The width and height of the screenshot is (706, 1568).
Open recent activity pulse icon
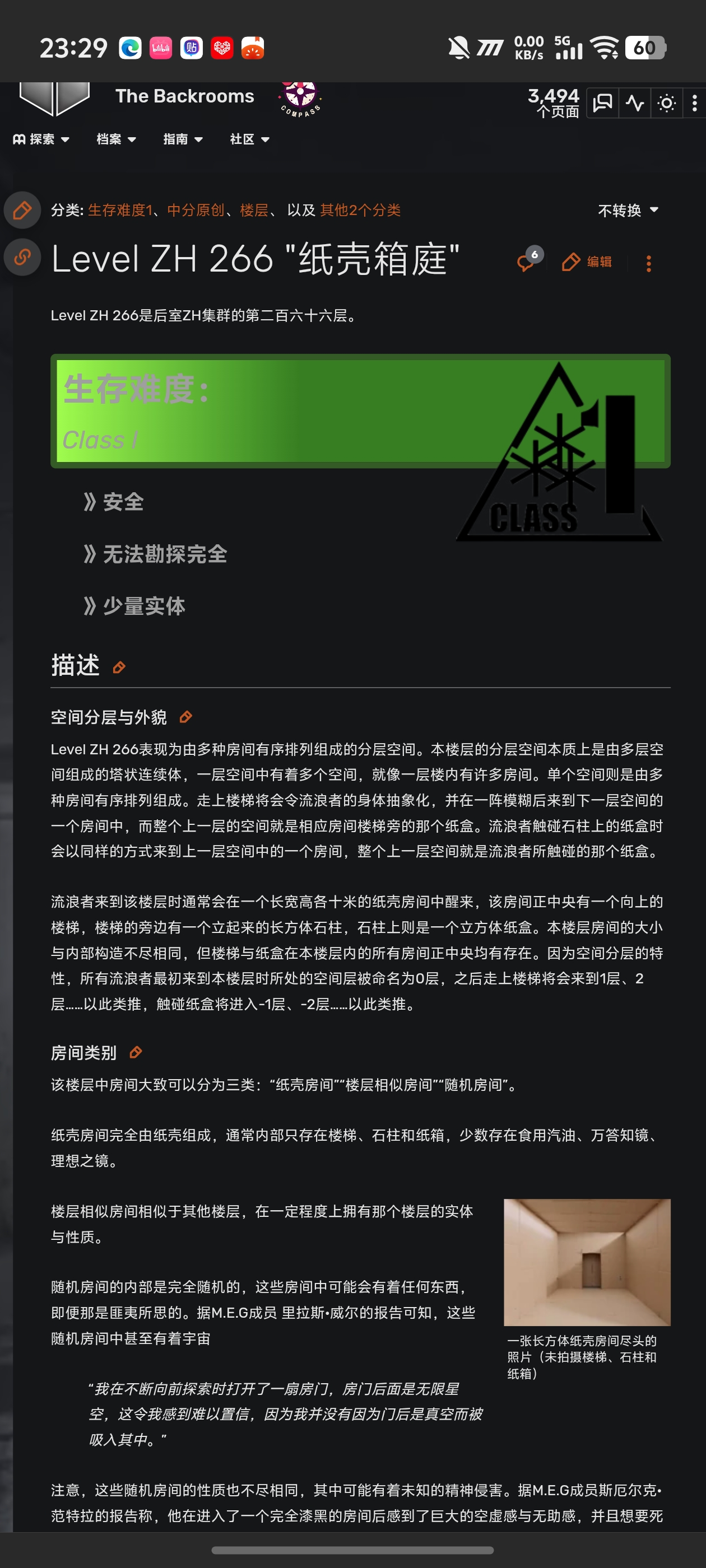pyautogui.click(x=635, y=104)
